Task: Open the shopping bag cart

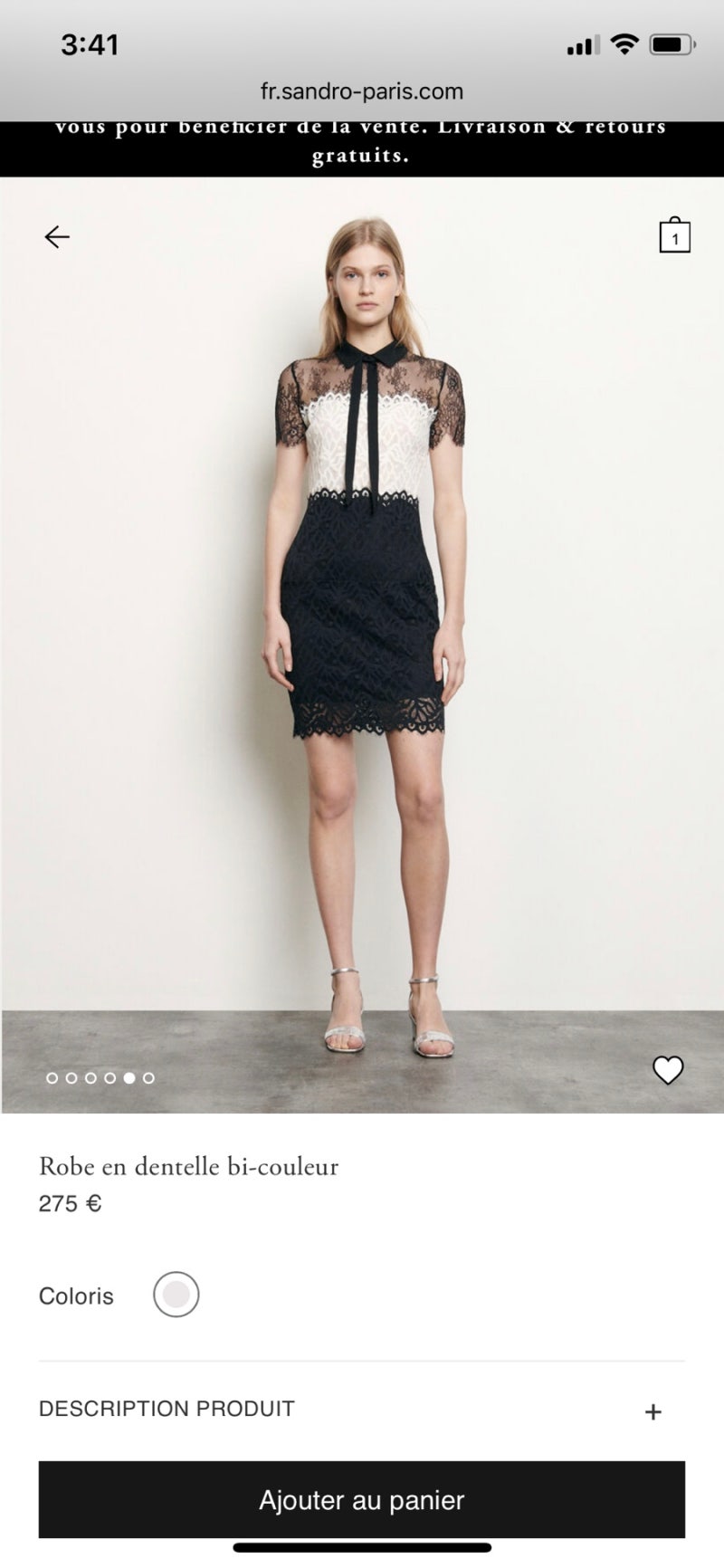Action: click(x=674, y=234)
